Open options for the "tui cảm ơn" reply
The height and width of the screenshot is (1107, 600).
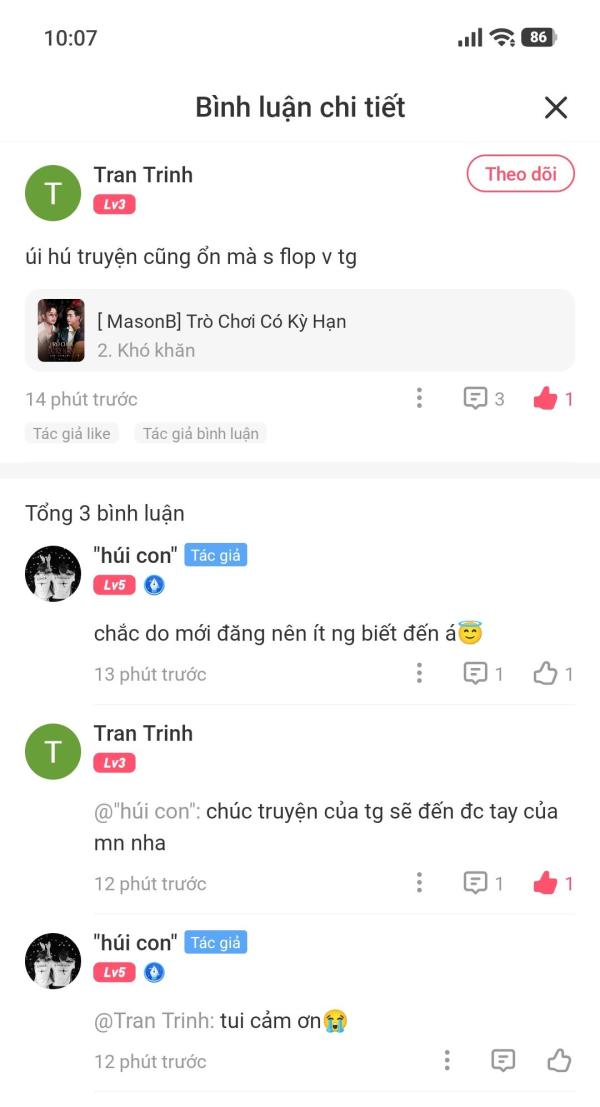pos(447,1060)
